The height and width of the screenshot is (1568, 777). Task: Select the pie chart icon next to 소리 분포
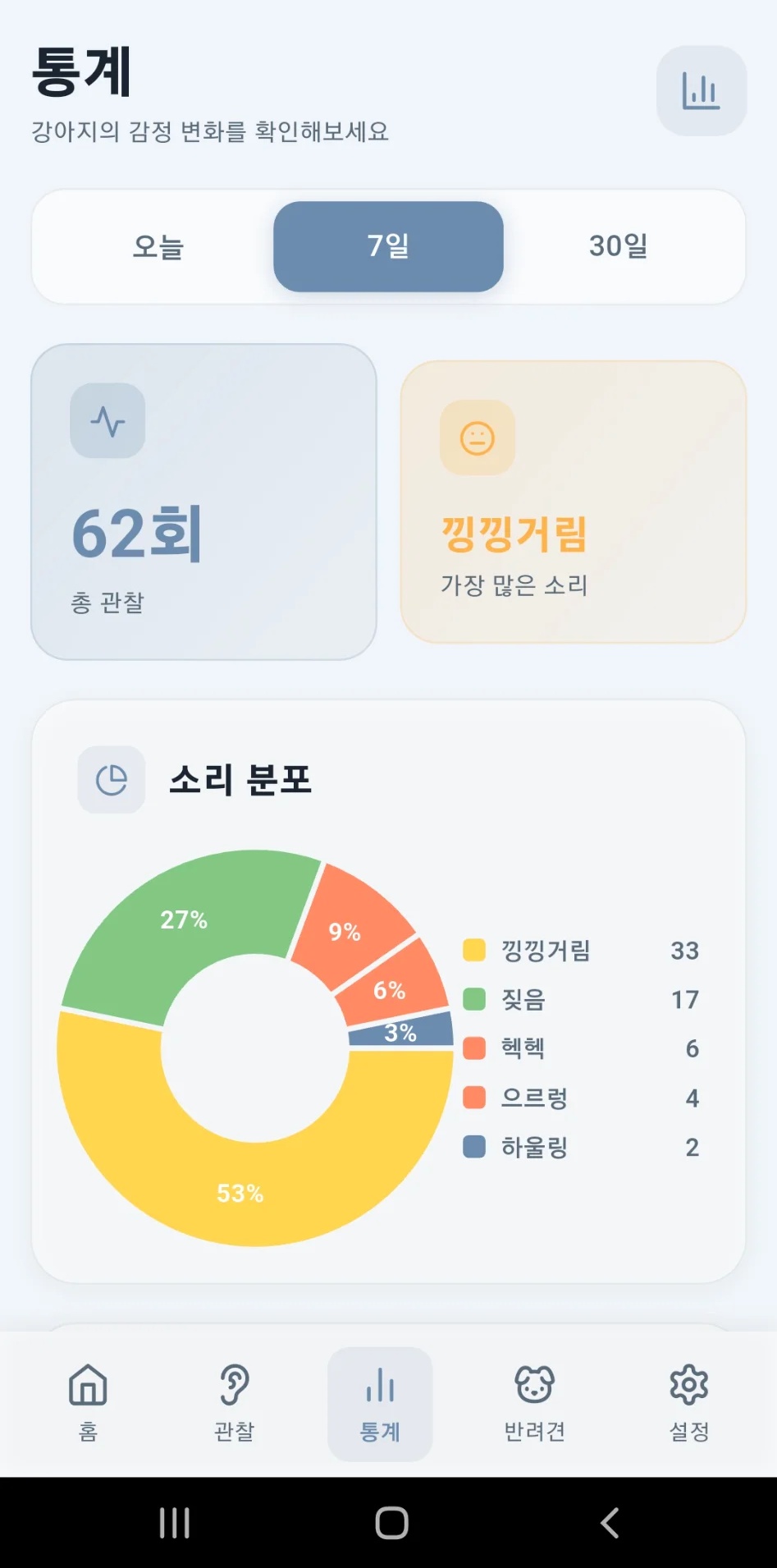[112, 780]
